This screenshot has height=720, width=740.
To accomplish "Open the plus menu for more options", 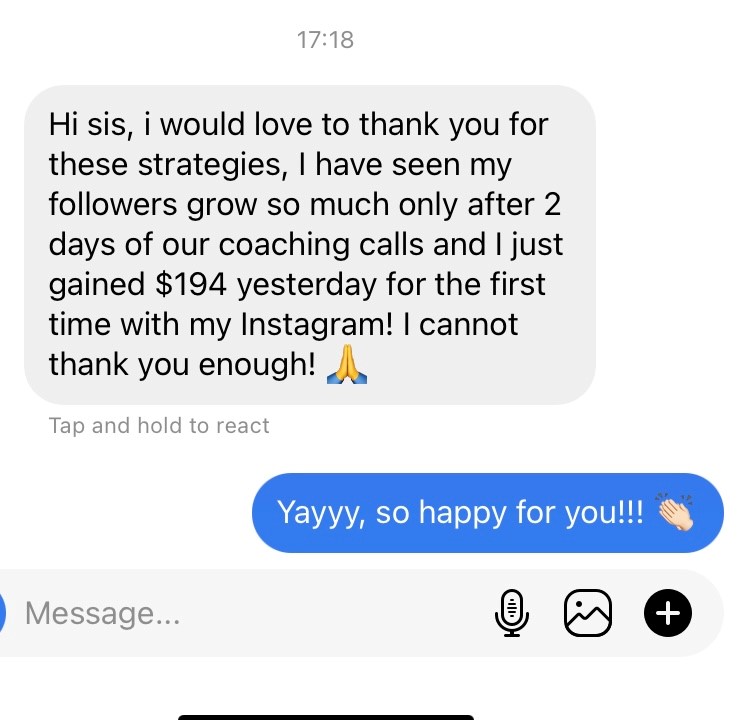I will pyautogui.click(x=666, y=613).
